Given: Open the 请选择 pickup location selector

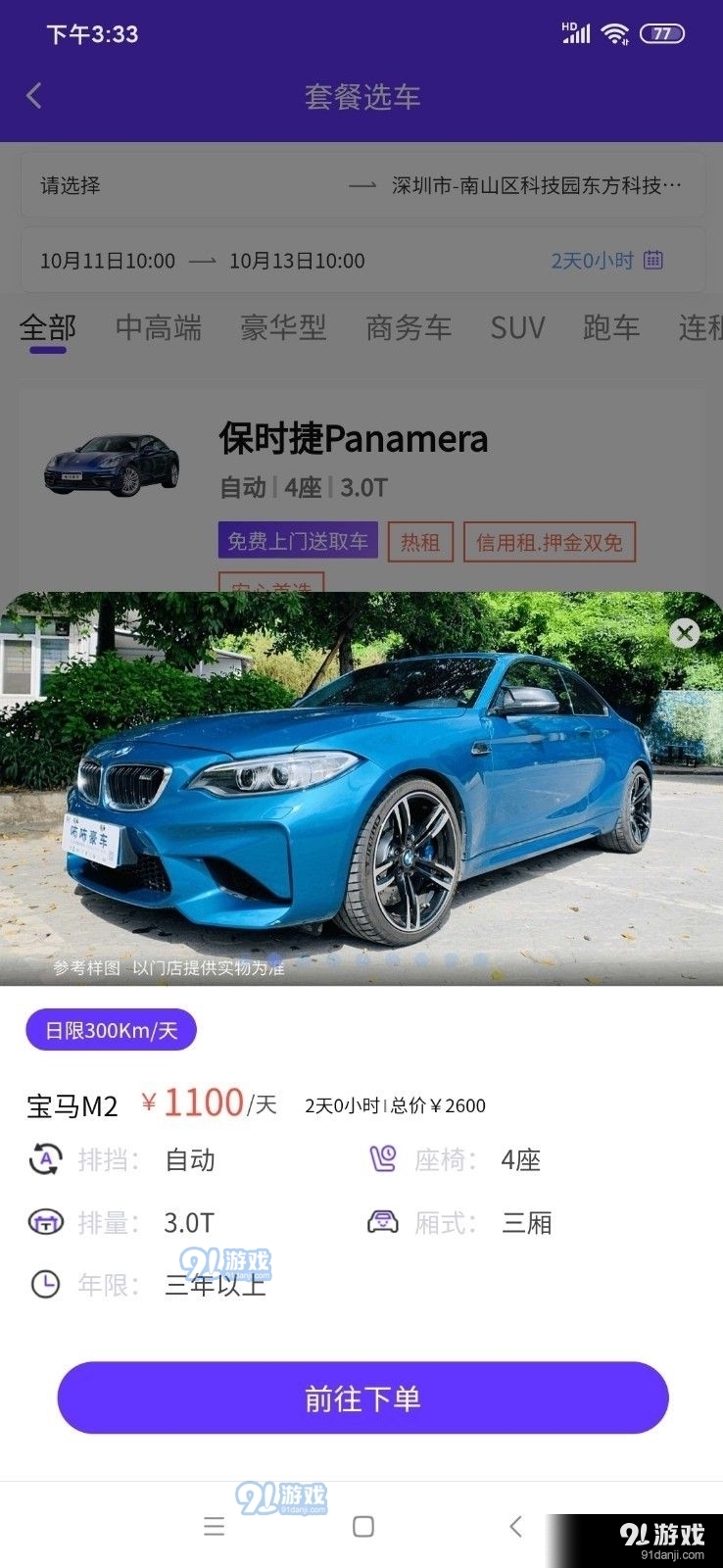Looking at the screenshot, I should [x=70, y=185].
